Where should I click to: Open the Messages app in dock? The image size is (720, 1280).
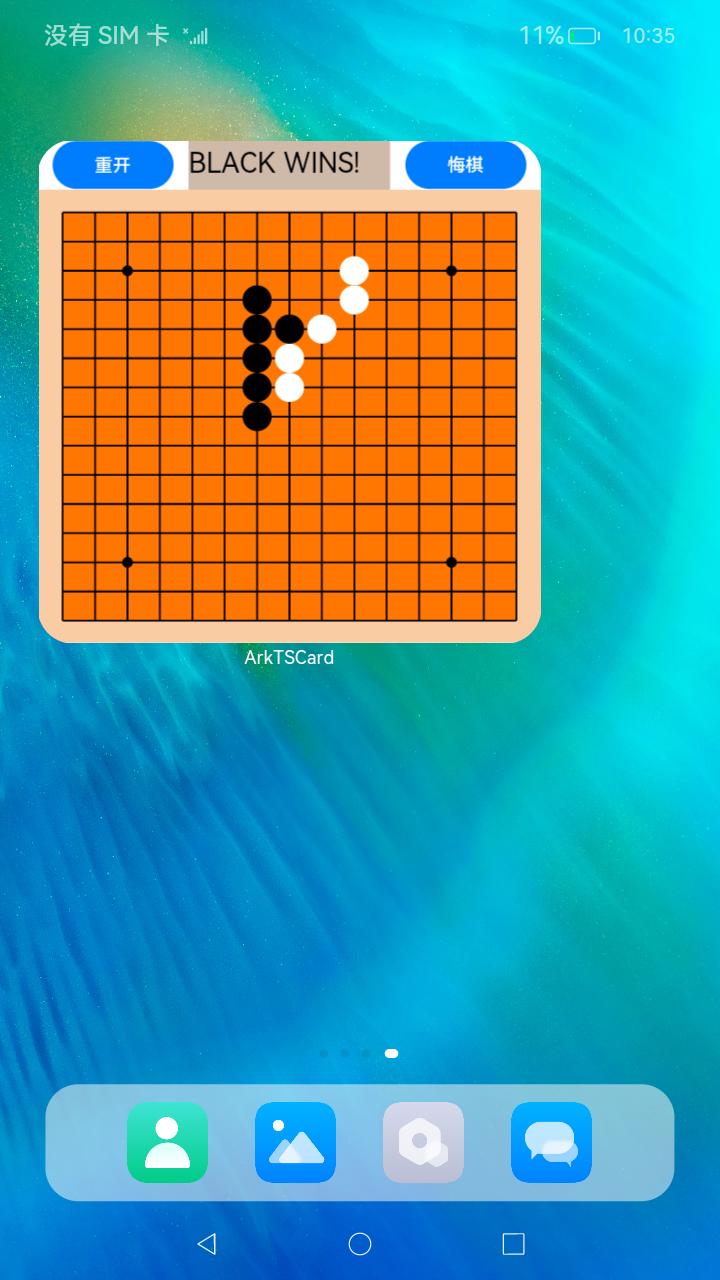[551, 1142]
